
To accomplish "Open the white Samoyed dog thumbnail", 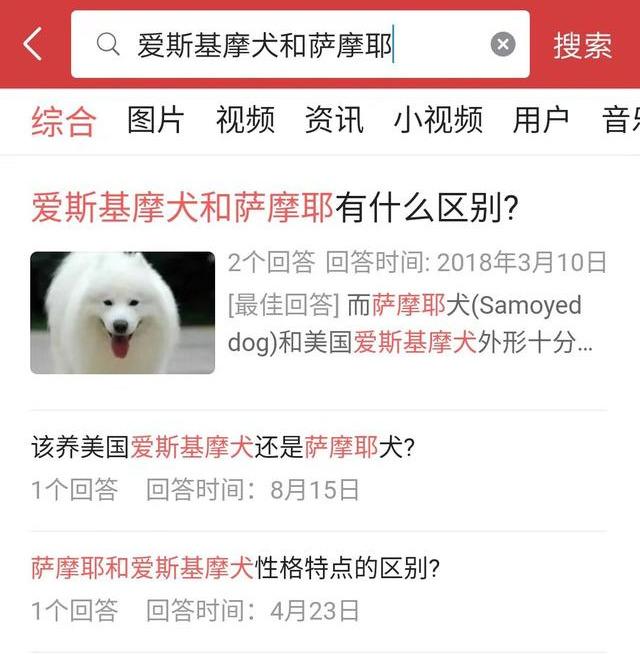I will click(122, 312).
